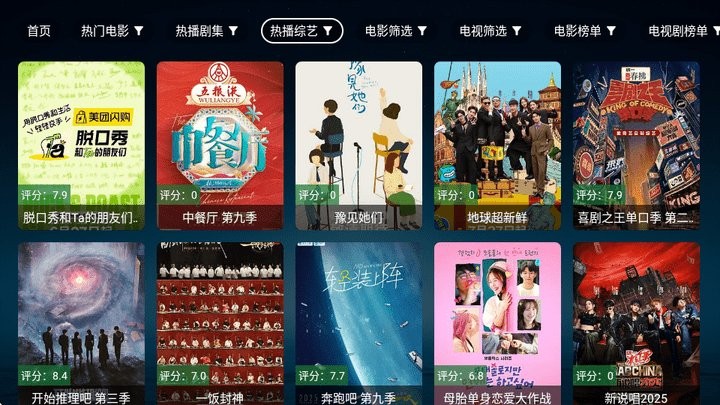720x405 pixels.
Task: Open the 新说唱2025 card
Action: (x=636, y=320)
